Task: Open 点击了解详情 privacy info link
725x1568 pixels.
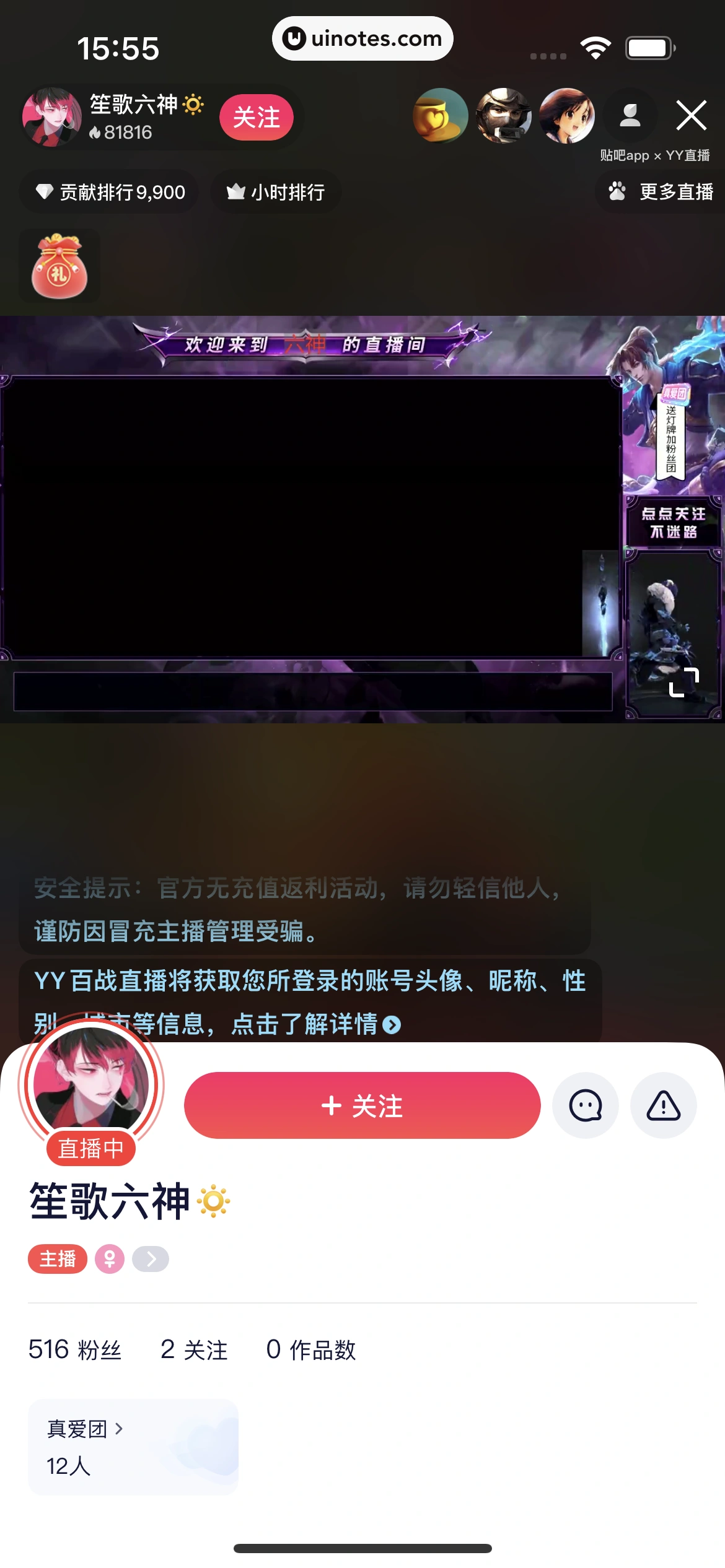Action: (316, 1024)
